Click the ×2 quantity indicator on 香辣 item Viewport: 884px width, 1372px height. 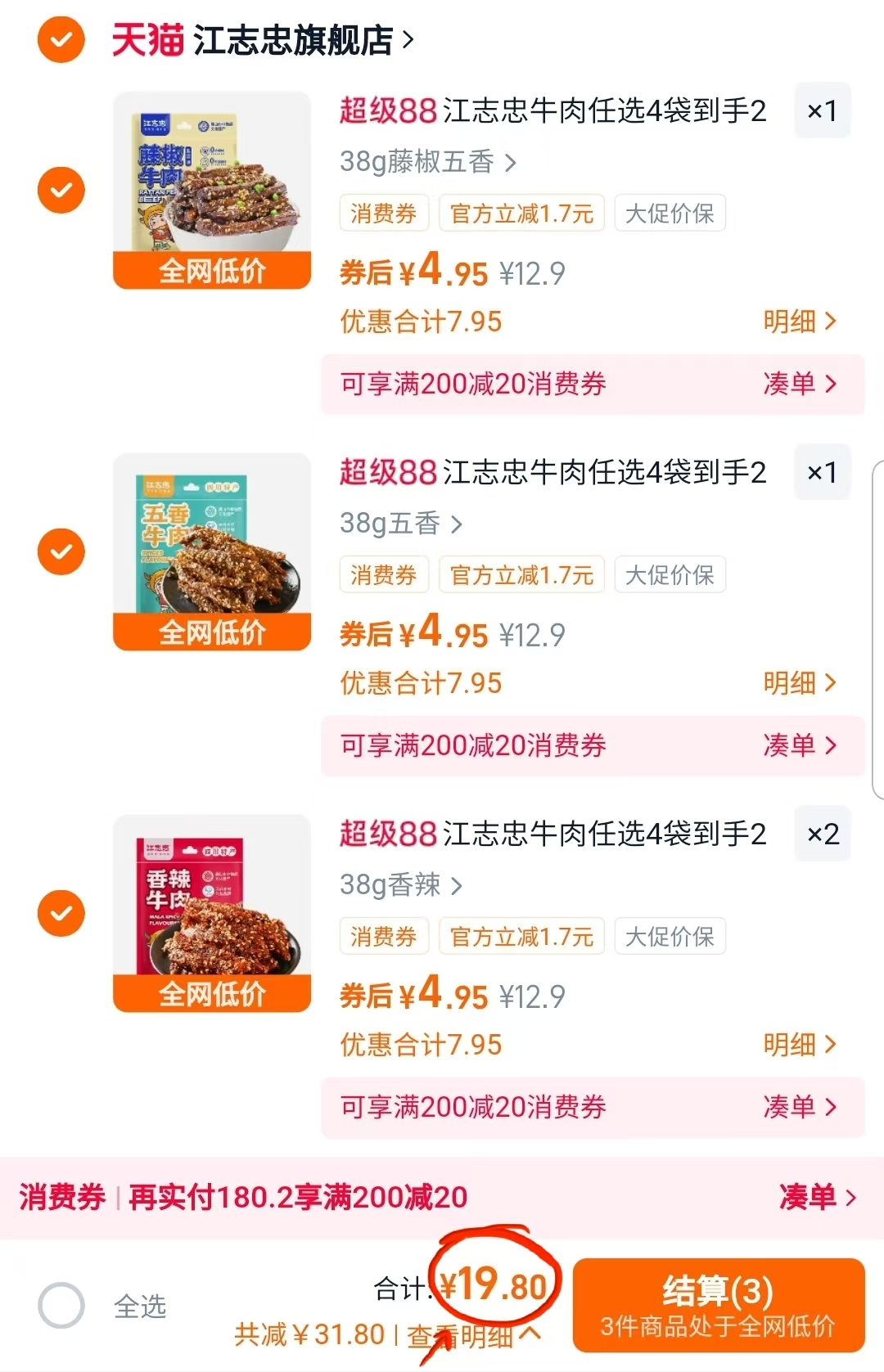822,834
